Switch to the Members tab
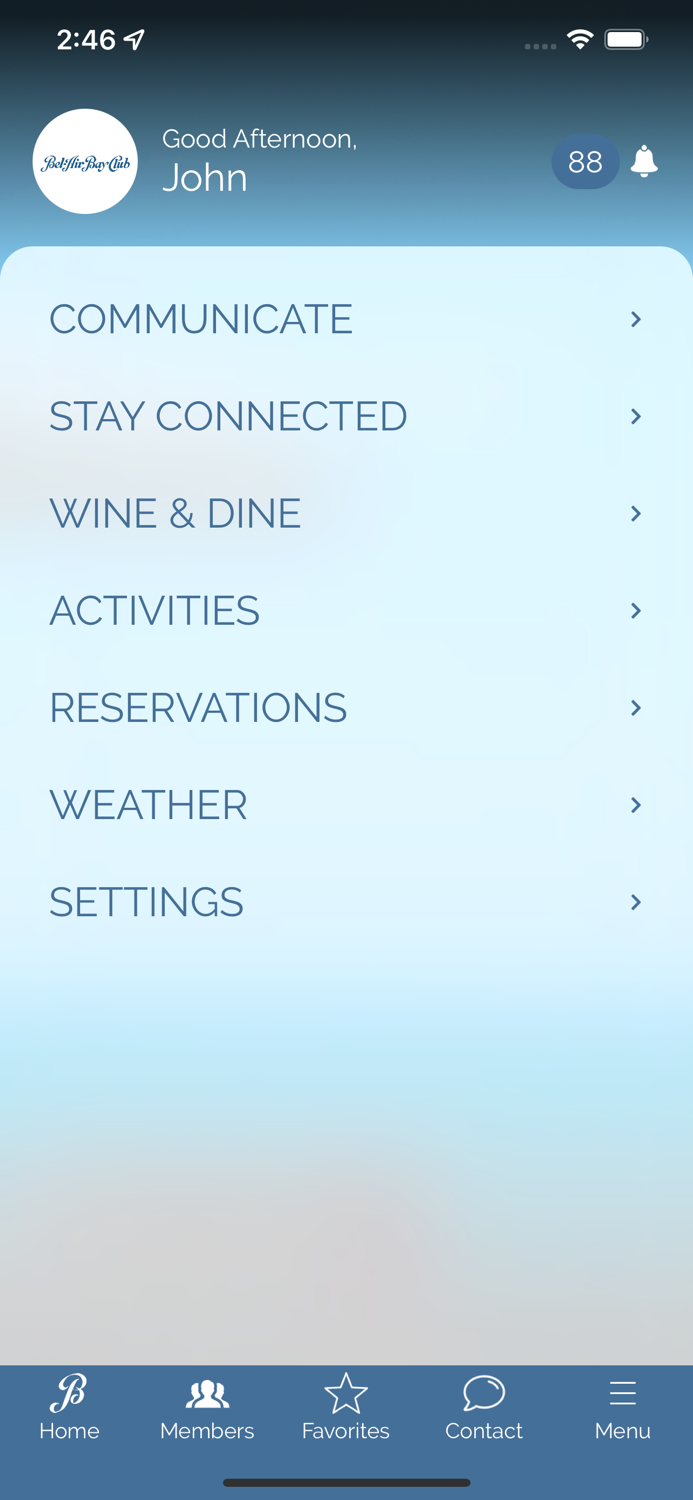The height and width of the screenshot is (1500, 693). (207, 1408)
